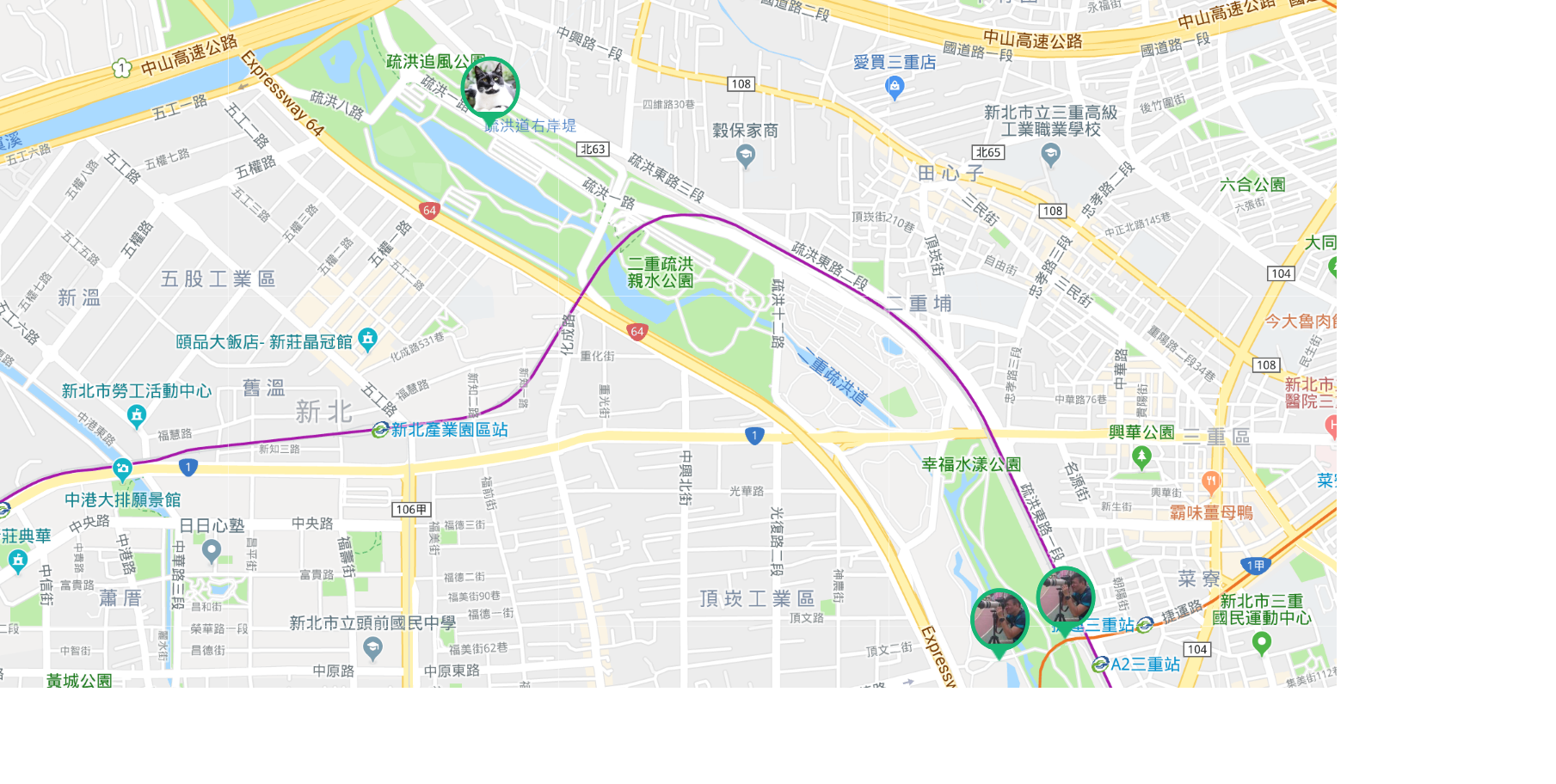Select the 中港大排願景館 museum pin
Viewport: 1556px width, 784px height.
tap(122, 470)
